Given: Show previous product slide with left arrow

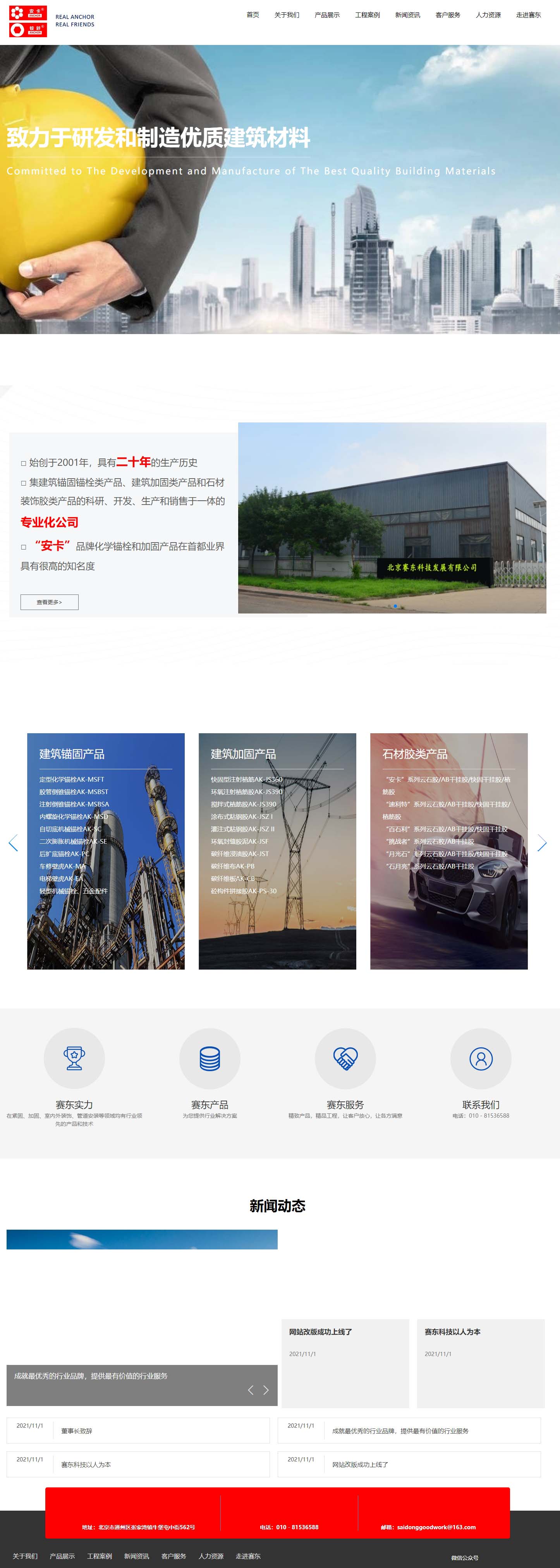Looking at the screenshot, I should tap(14, 843).
